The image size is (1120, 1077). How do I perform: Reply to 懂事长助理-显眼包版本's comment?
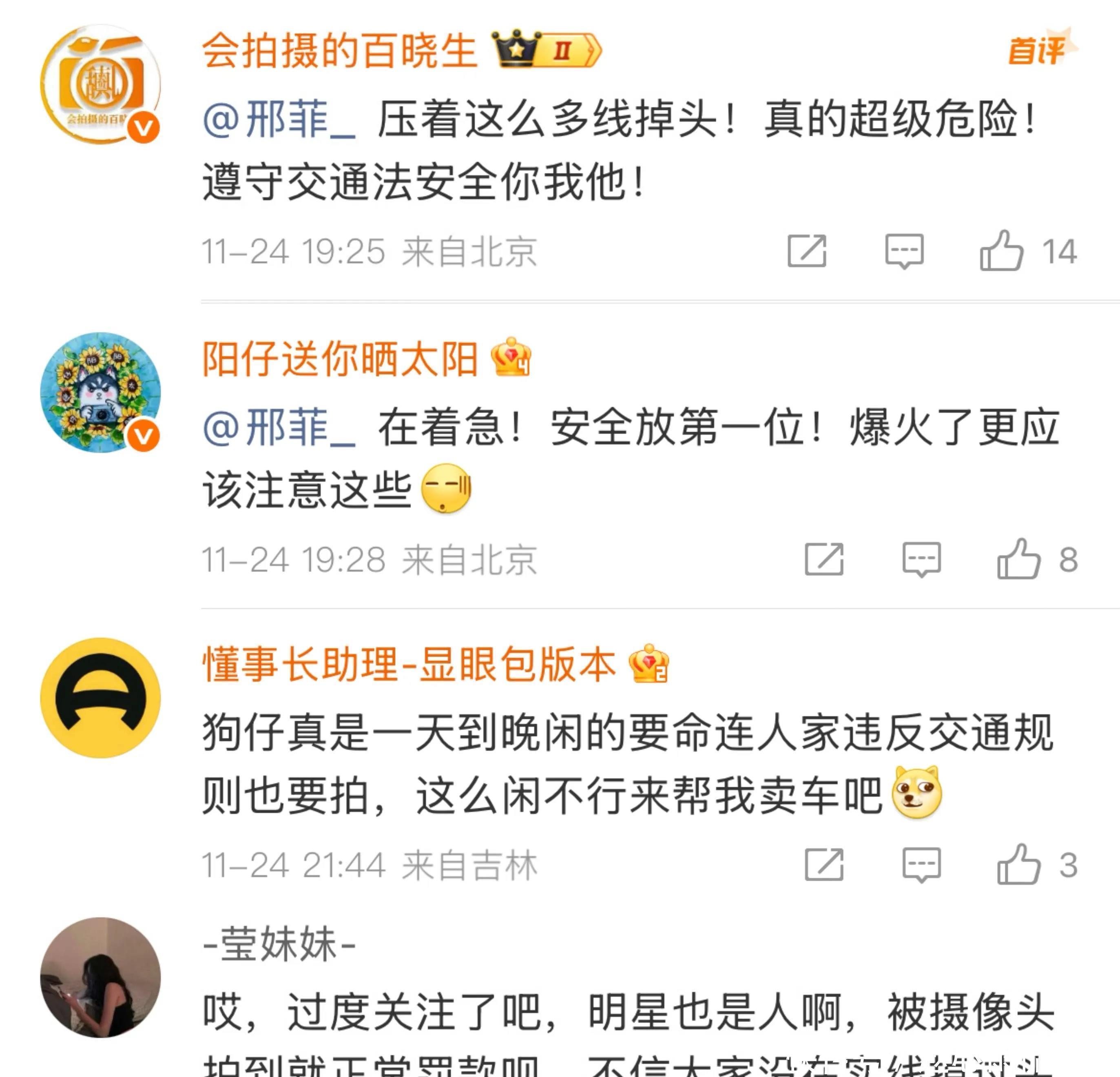point(921,865)
